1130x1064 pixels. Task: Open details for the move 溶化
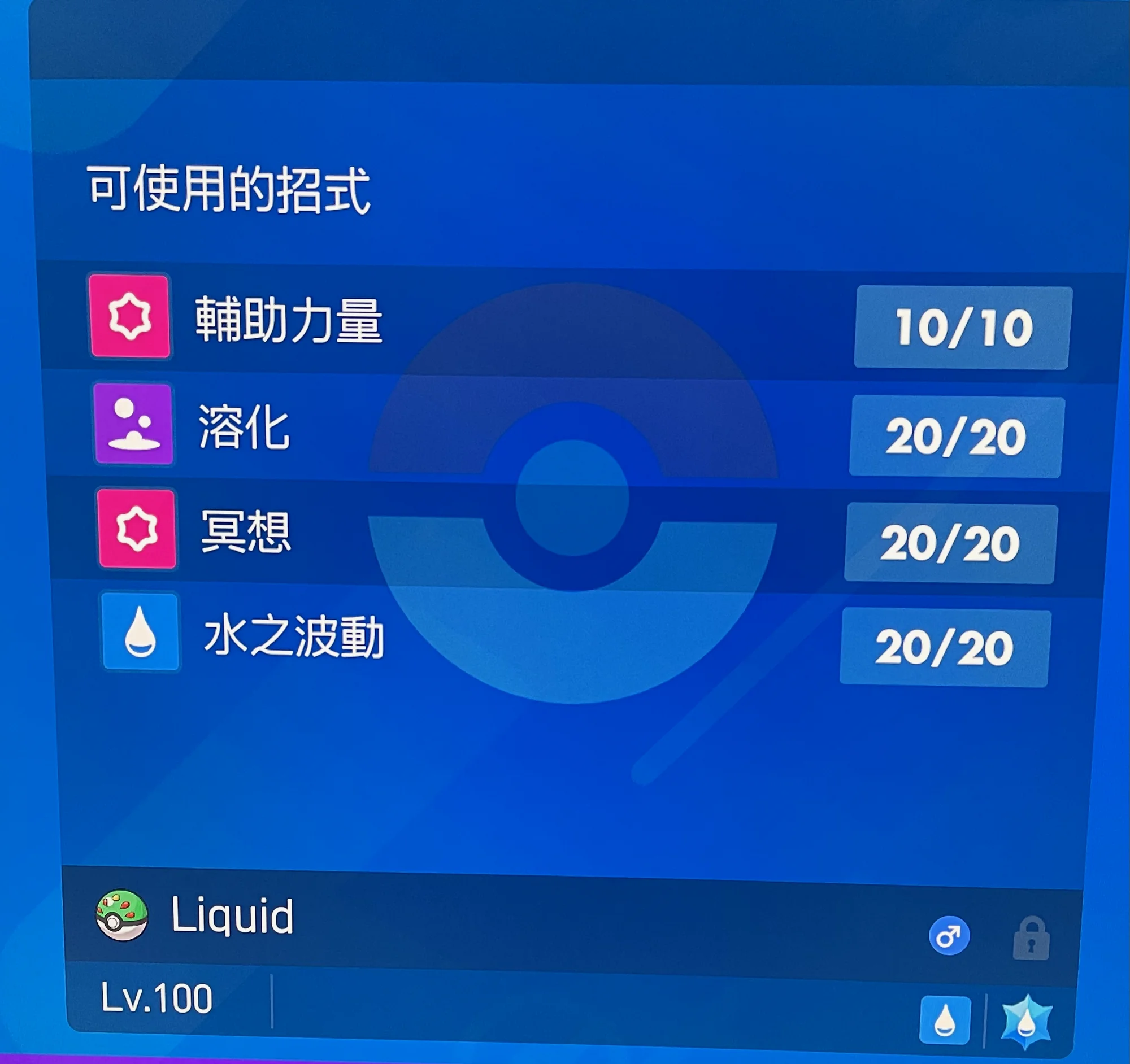(x=245, y=427)
